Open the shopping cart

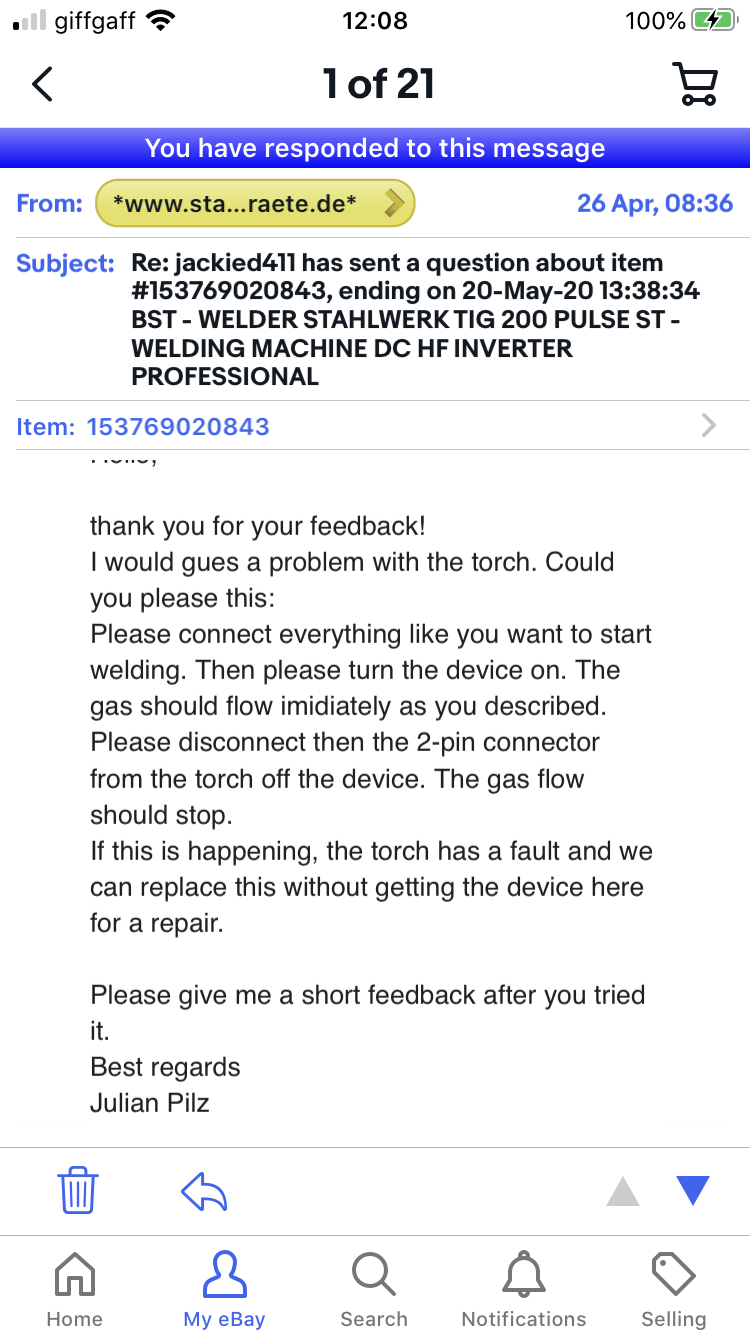(695, 85)
